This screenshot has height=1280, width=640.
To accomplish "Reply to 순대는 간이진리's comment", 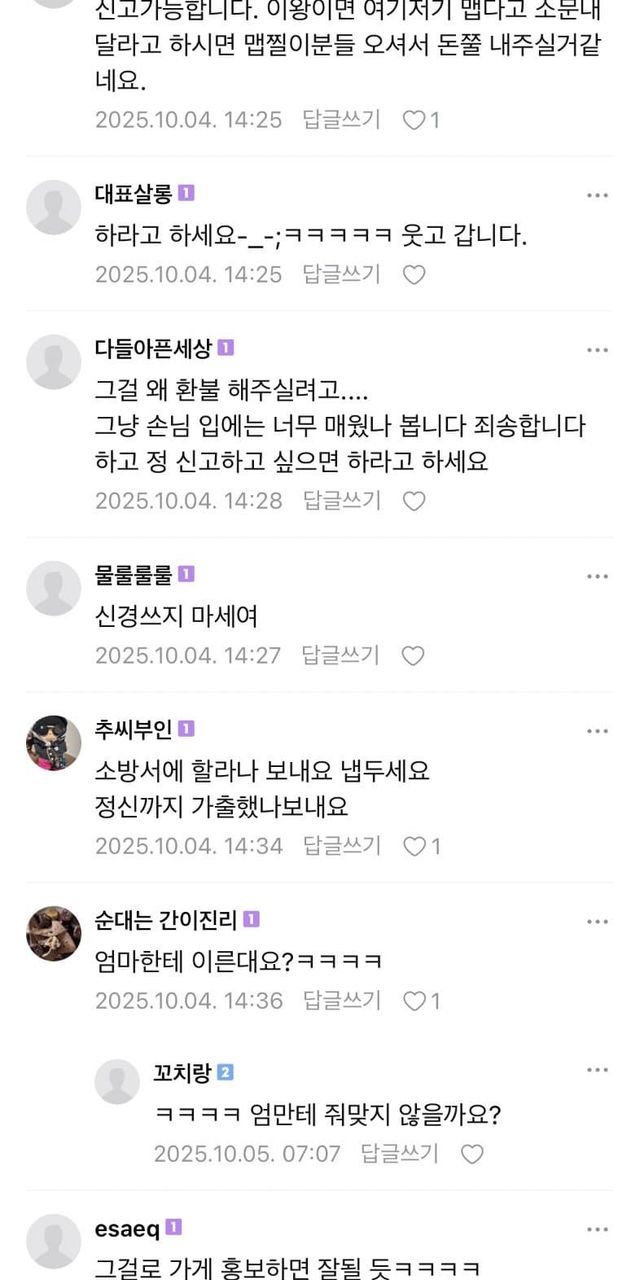I will (x=341, y=1001).
